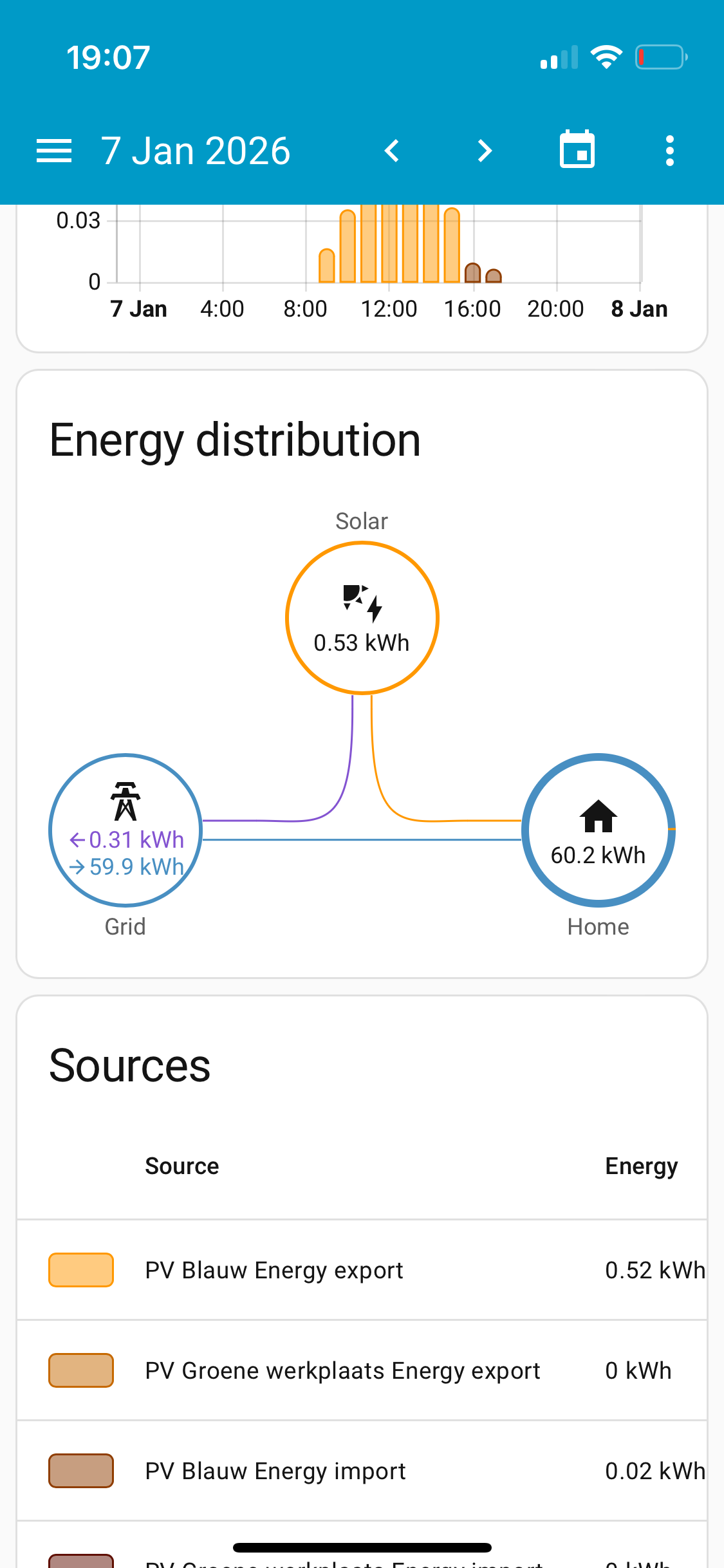Open the calendar date picker

(x=577, y=150)
